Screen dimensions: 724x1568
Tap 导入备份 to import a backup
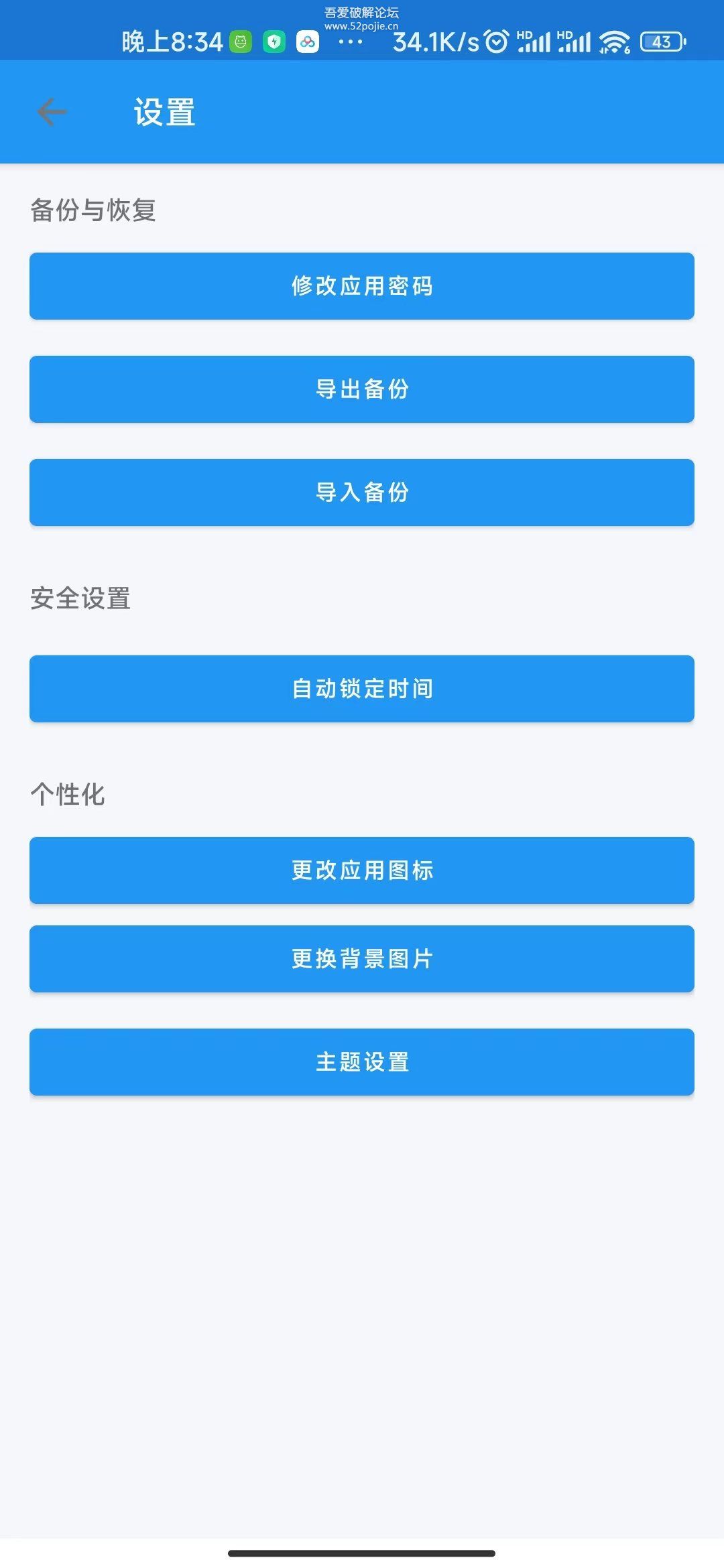(362, 493)
